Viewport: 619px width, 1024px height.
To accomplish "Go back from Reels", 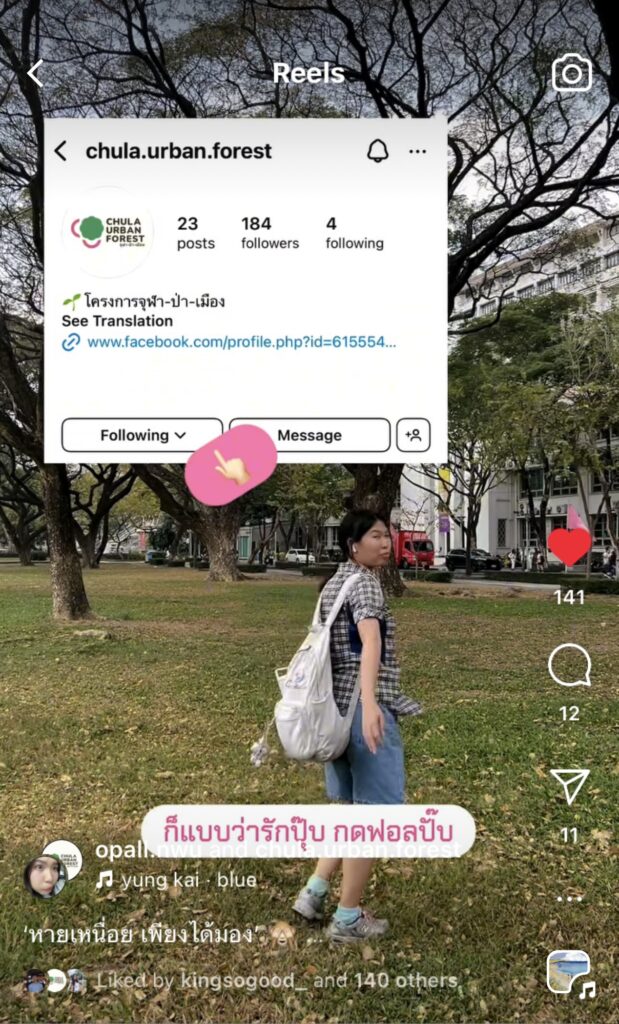I will pos(36,73).
